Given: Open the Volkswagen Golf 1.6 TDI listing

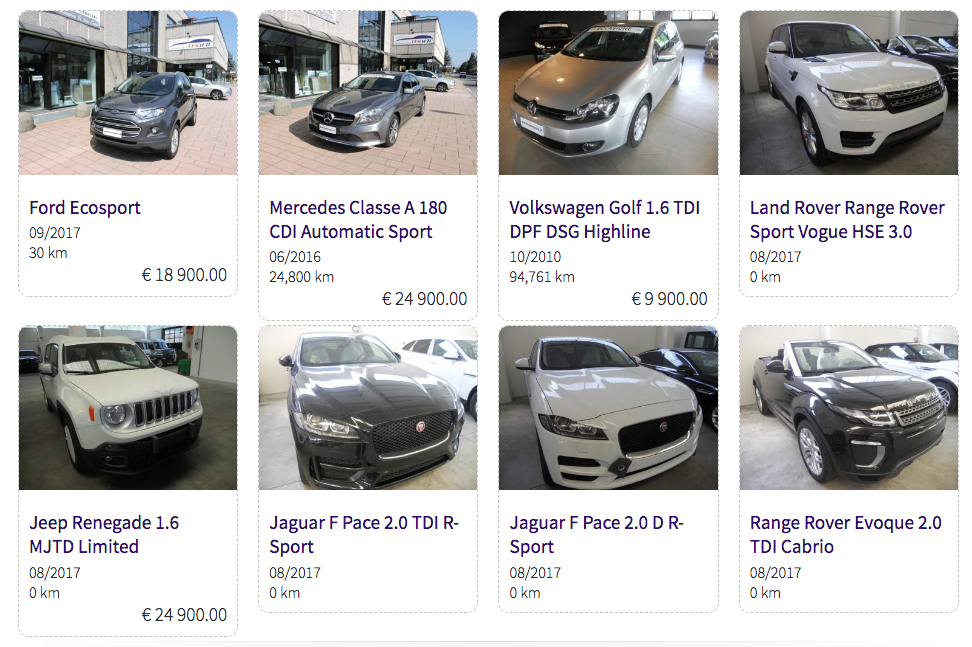Looking at the screenshot, I should [x=604, y=220].
